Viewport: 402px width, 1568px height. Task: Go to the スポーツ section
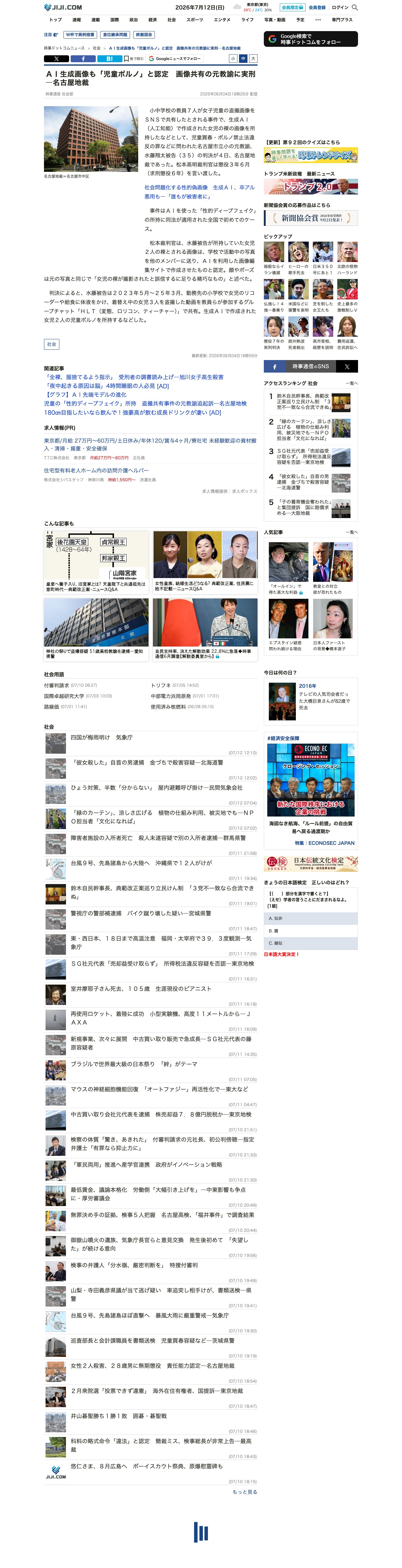tap(195, 19)
